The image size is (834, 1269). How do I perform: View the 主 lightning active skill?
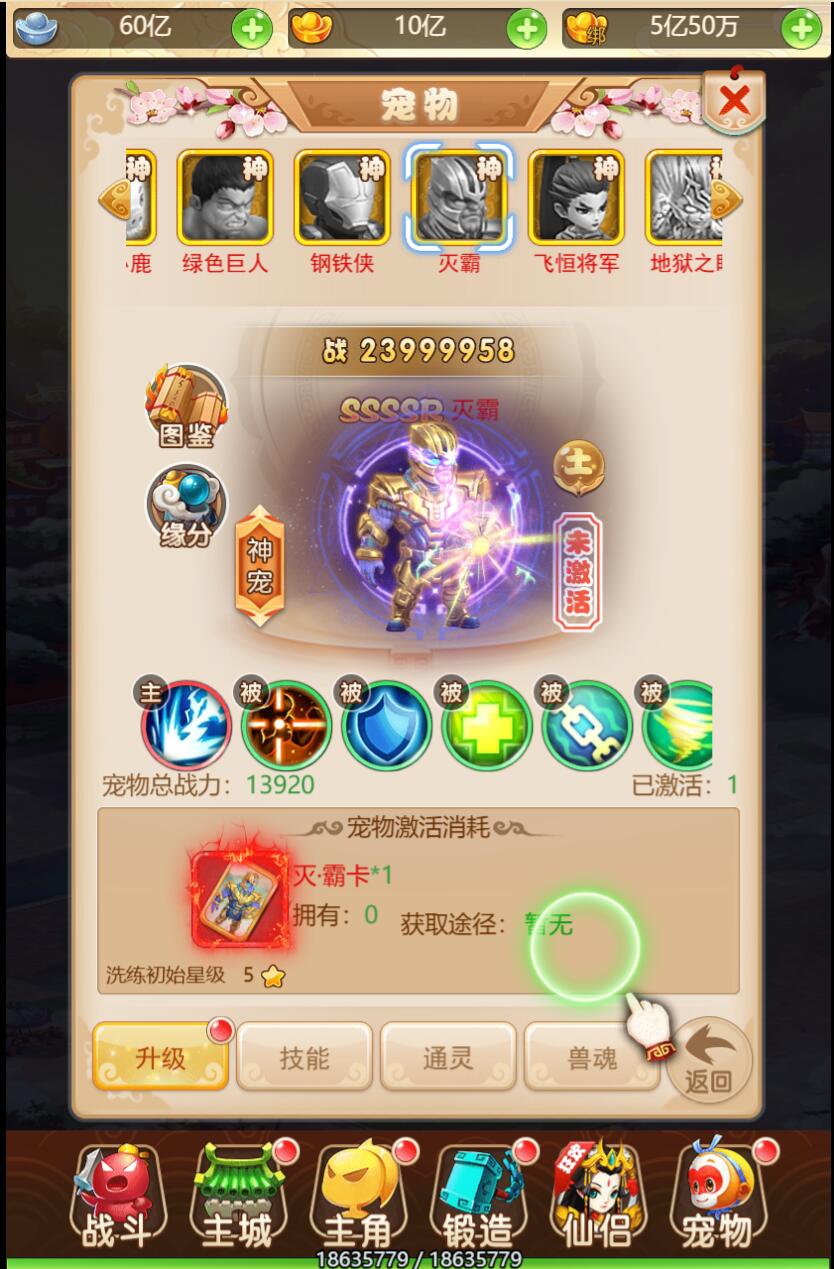[x=186, y=726]
